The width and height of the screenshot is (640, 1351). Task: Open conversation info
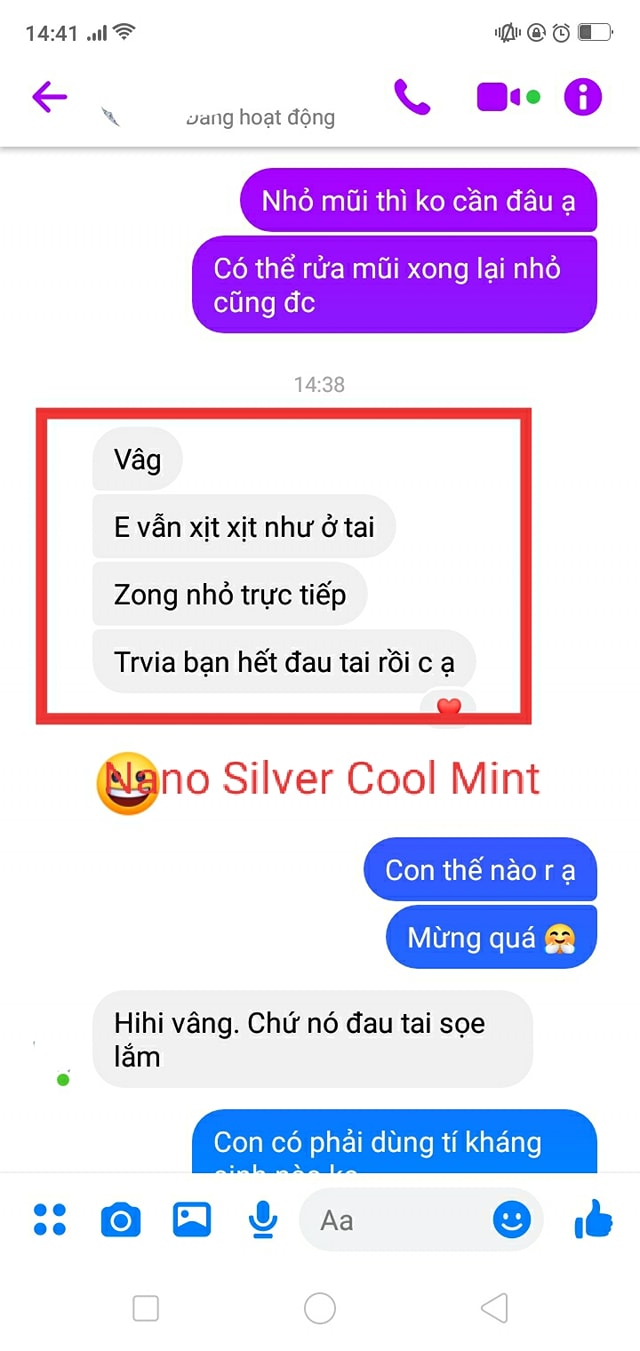(x=583, y=97)
